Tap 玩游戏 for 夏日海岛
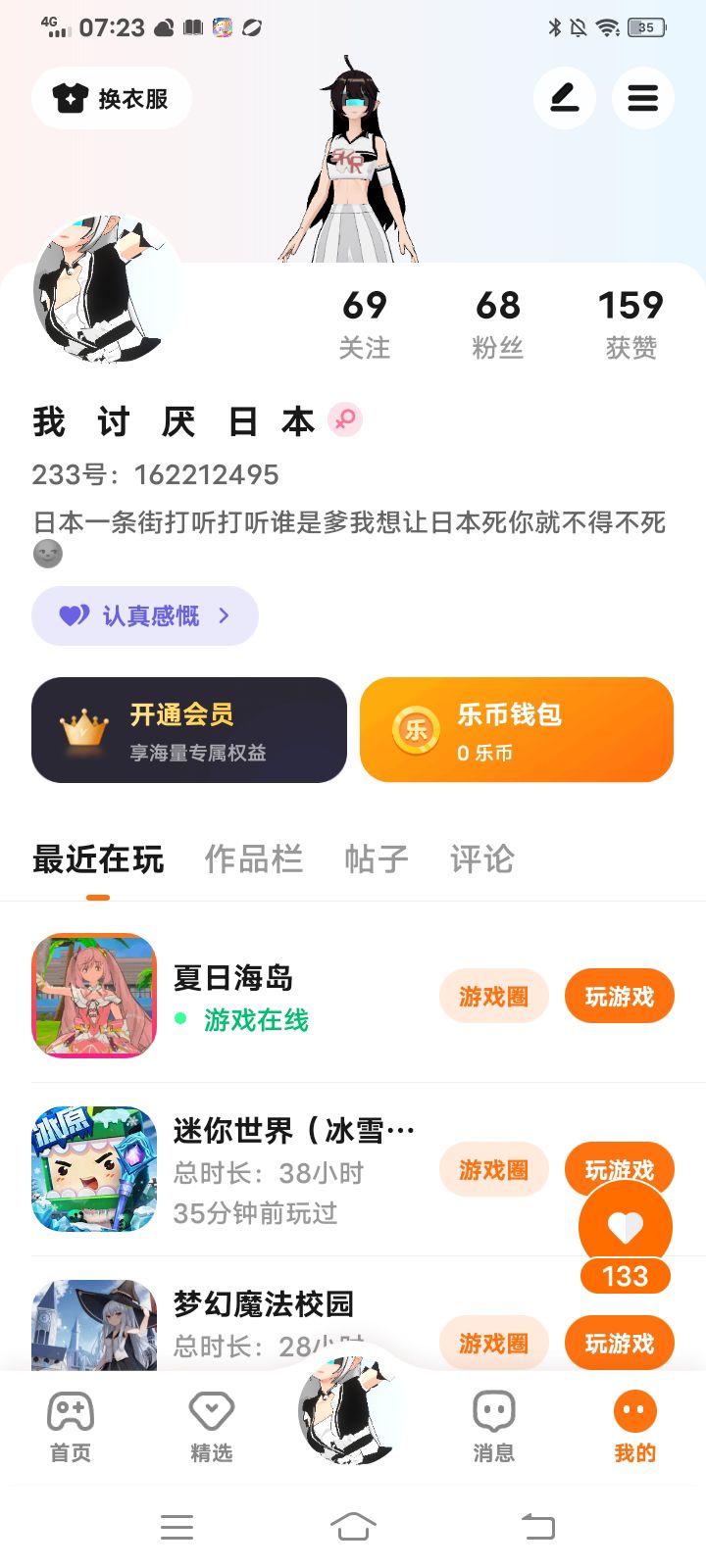This screenshot has width=706, height=1568. click(619, 997)
